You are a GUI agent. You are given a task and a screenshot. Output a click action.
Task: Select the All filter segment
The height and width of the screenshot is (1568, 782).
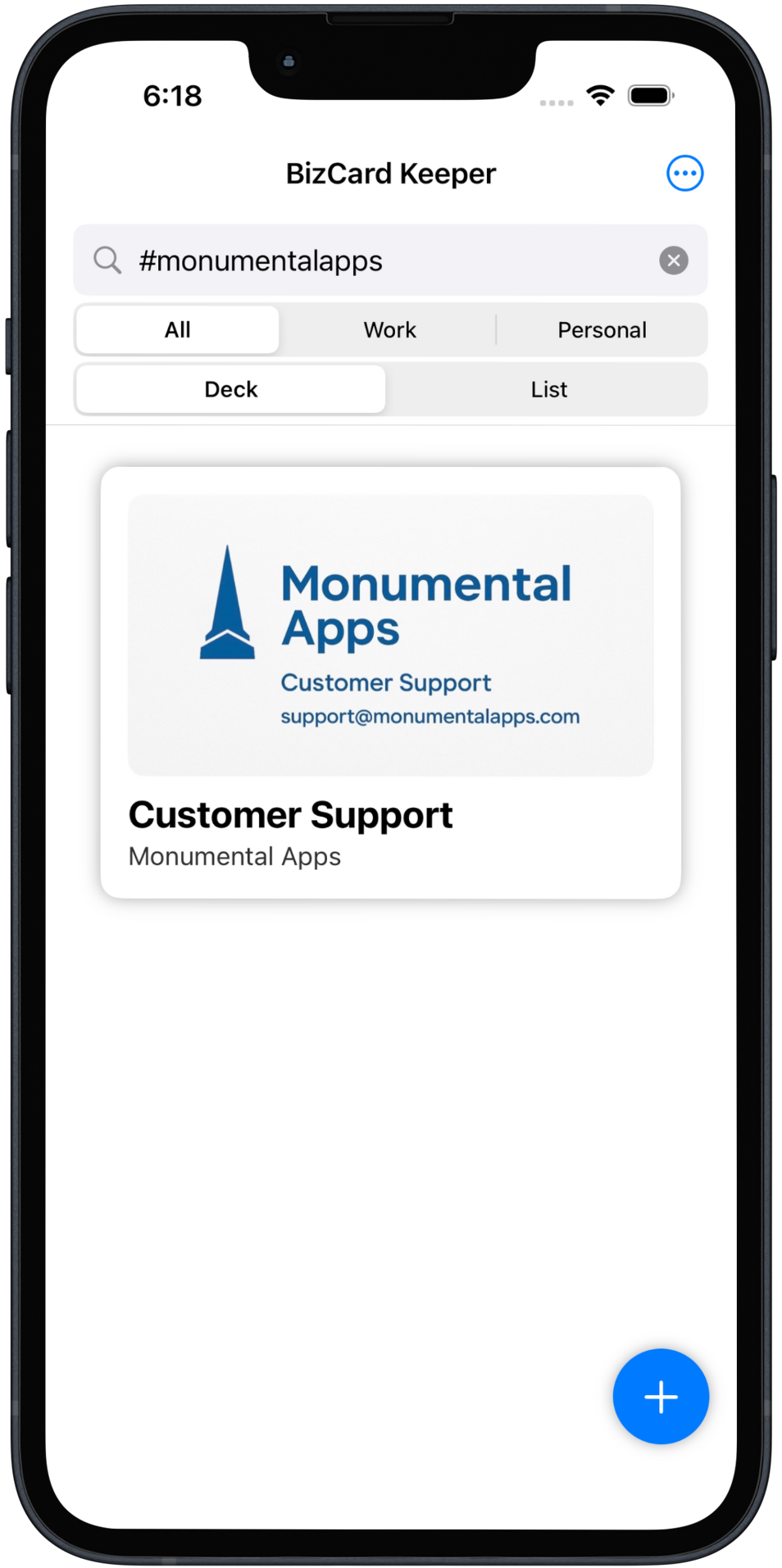[x=178, y=330]
